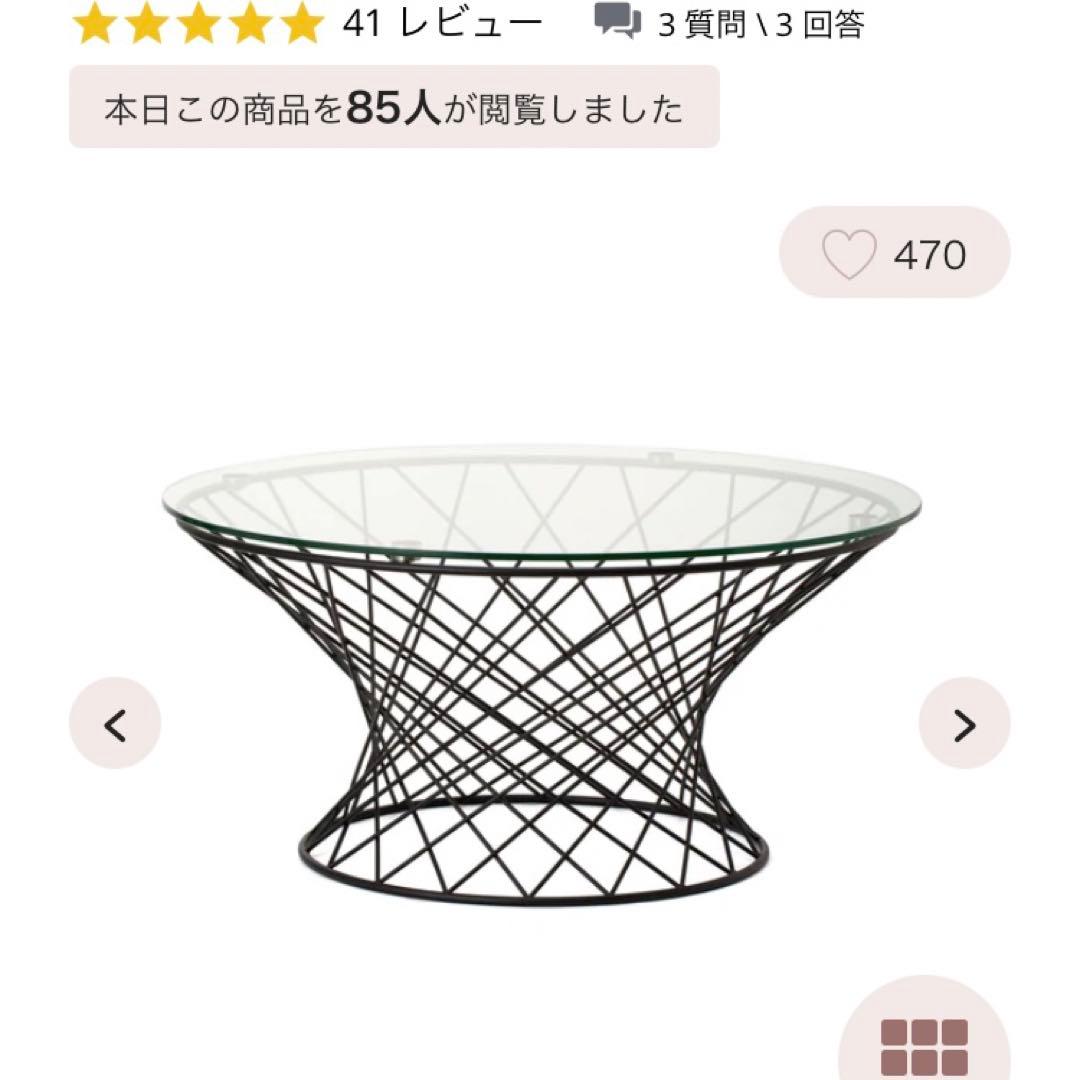
Task: Add the glass table to favorites
Action: 894,253
